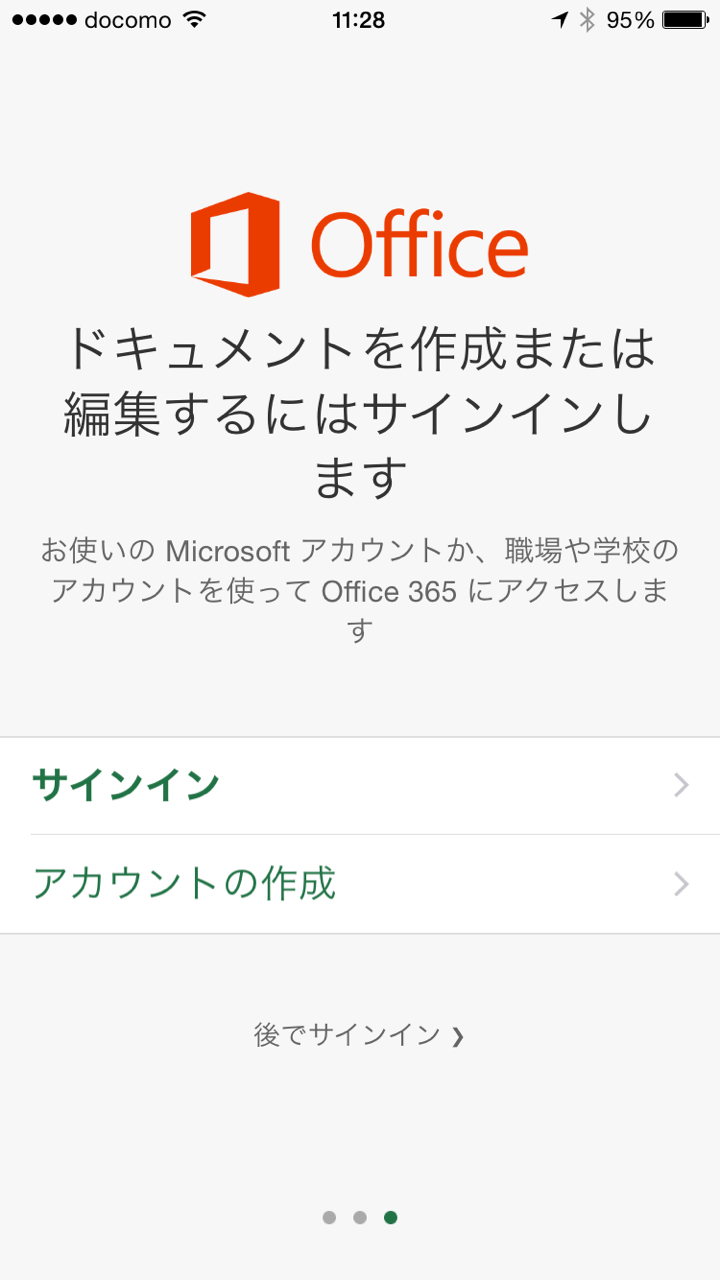Screen dimensions: 720x1280
Task: Tap the page indicator dots
Action: (x=360, y=1217)
